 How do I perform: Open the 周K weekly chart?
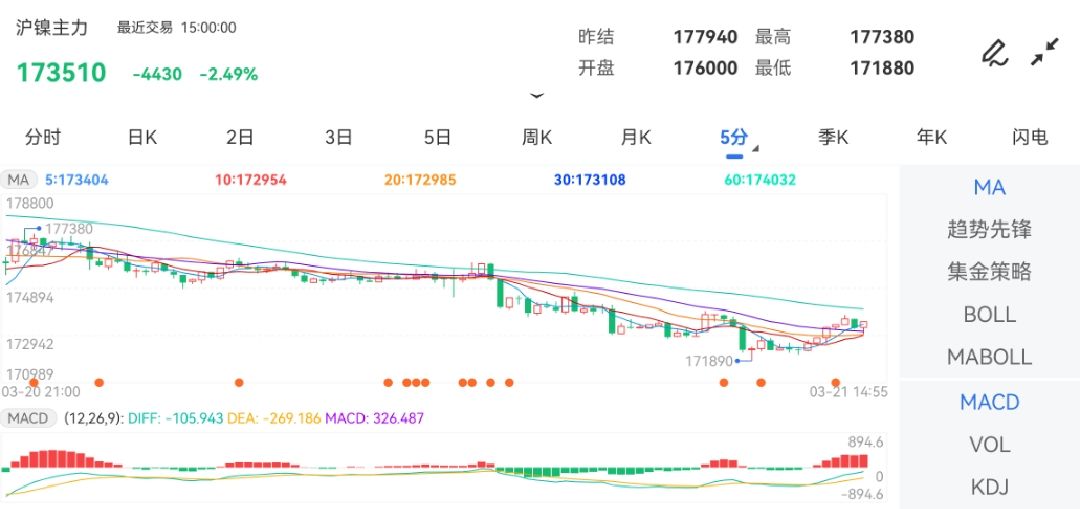[x=537, y=137]
